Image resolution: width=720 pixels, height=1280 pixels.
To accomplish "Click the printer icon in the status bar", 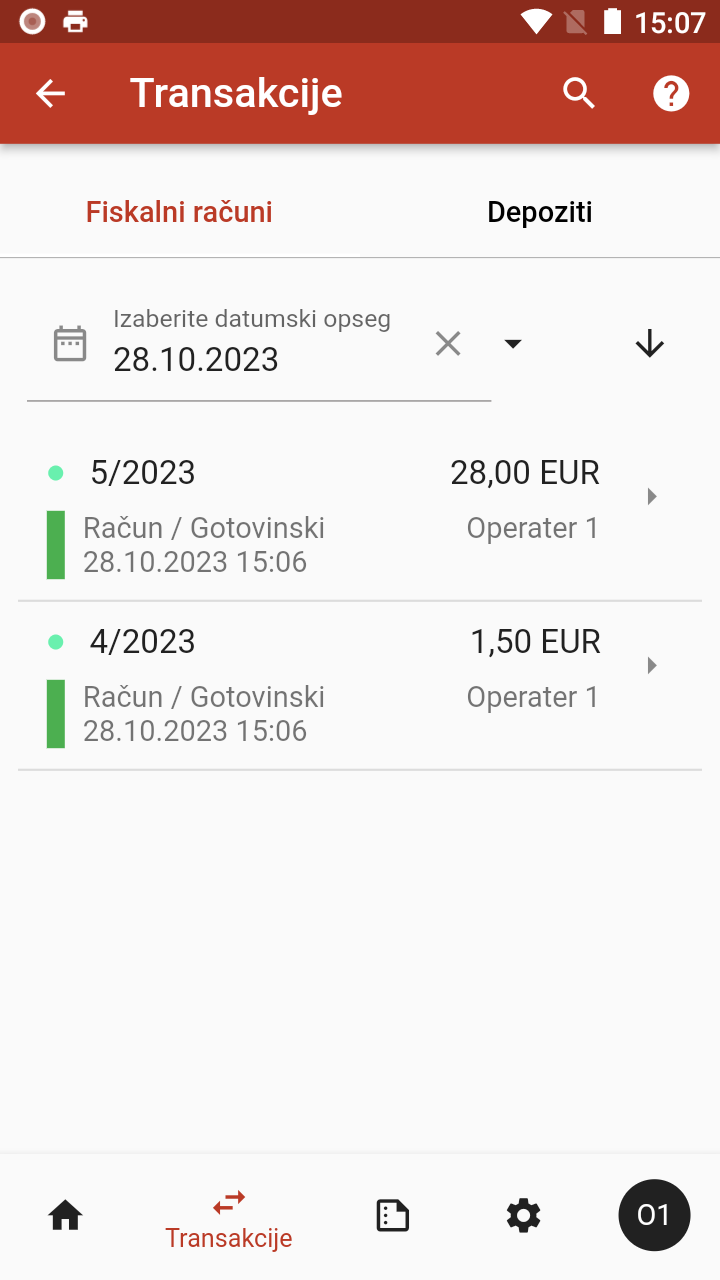I will point(75,20).
